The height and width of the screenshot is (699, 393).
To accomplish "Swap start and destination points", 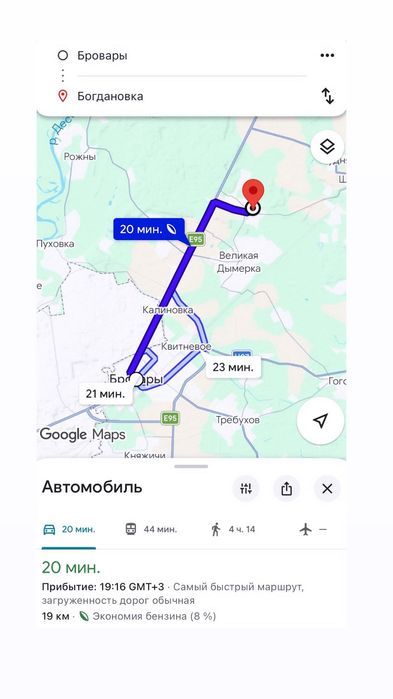I will (x=328, y=96).
